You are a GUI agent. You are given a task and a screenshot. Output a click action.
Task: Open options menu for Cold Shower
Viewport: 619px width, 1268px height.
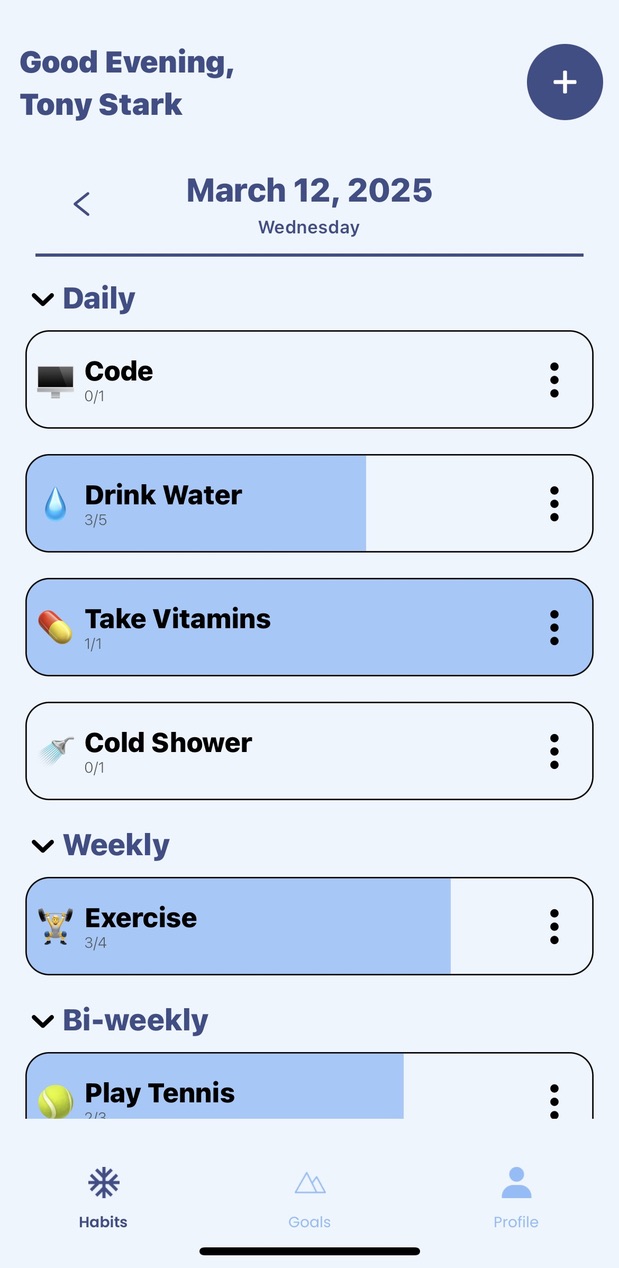click(554, 752)
